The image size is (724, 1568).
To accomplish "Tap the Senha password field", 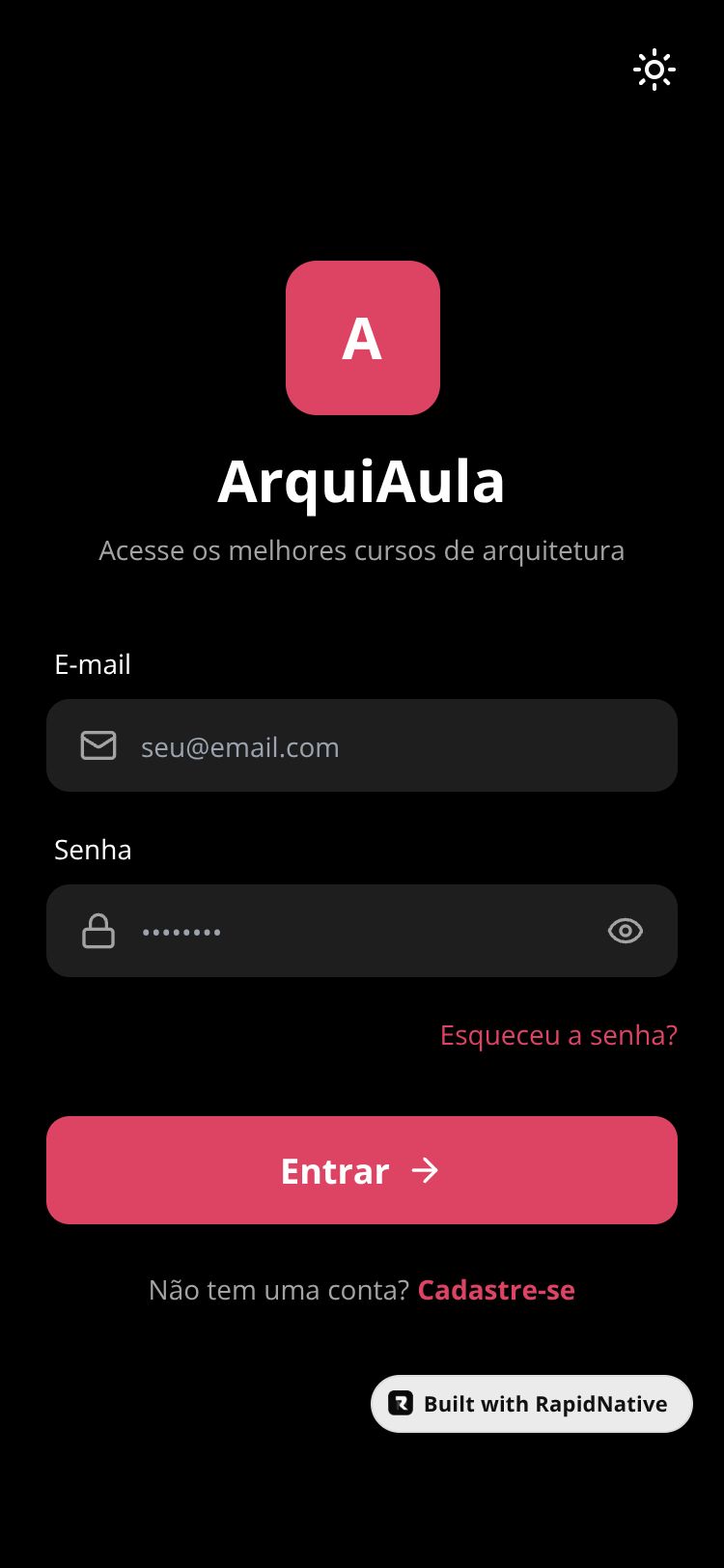I will (367, 932).
